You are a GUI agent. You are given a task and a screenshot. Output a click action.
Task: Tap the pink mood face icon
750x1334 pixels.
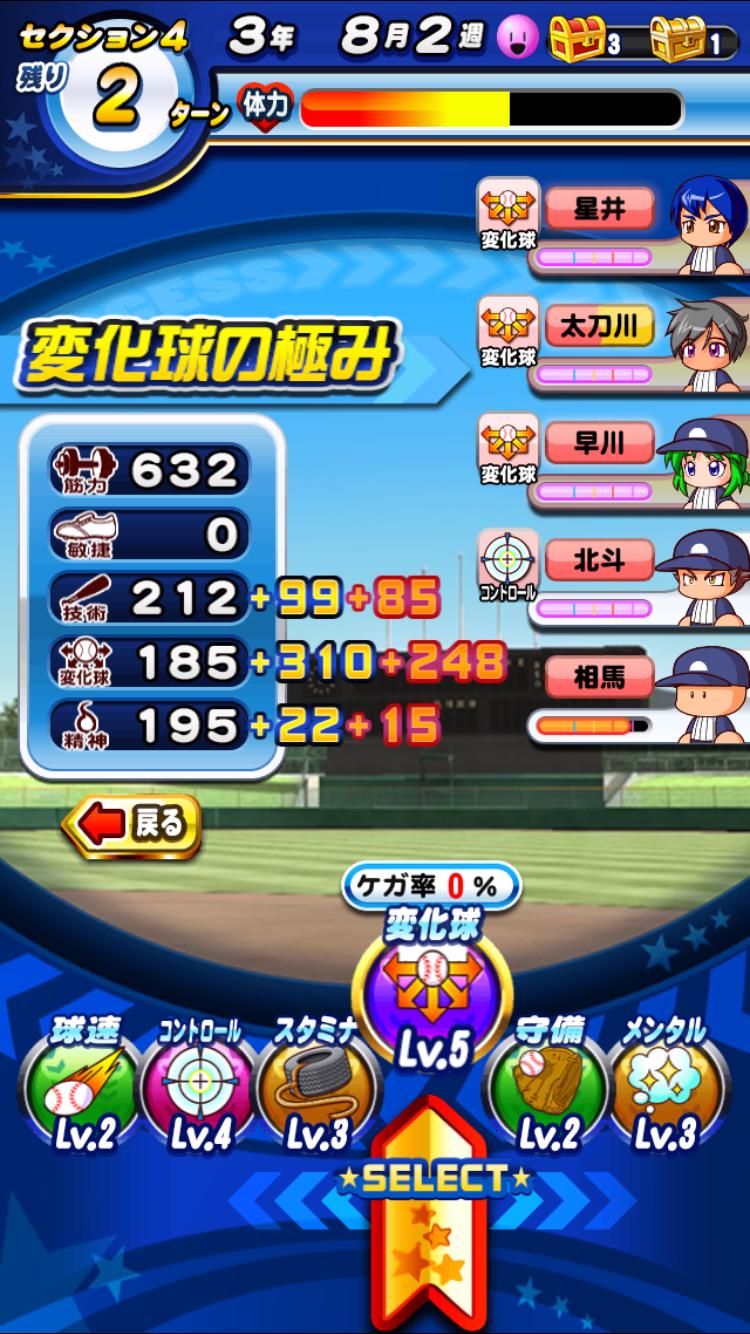tap(517, 38)
